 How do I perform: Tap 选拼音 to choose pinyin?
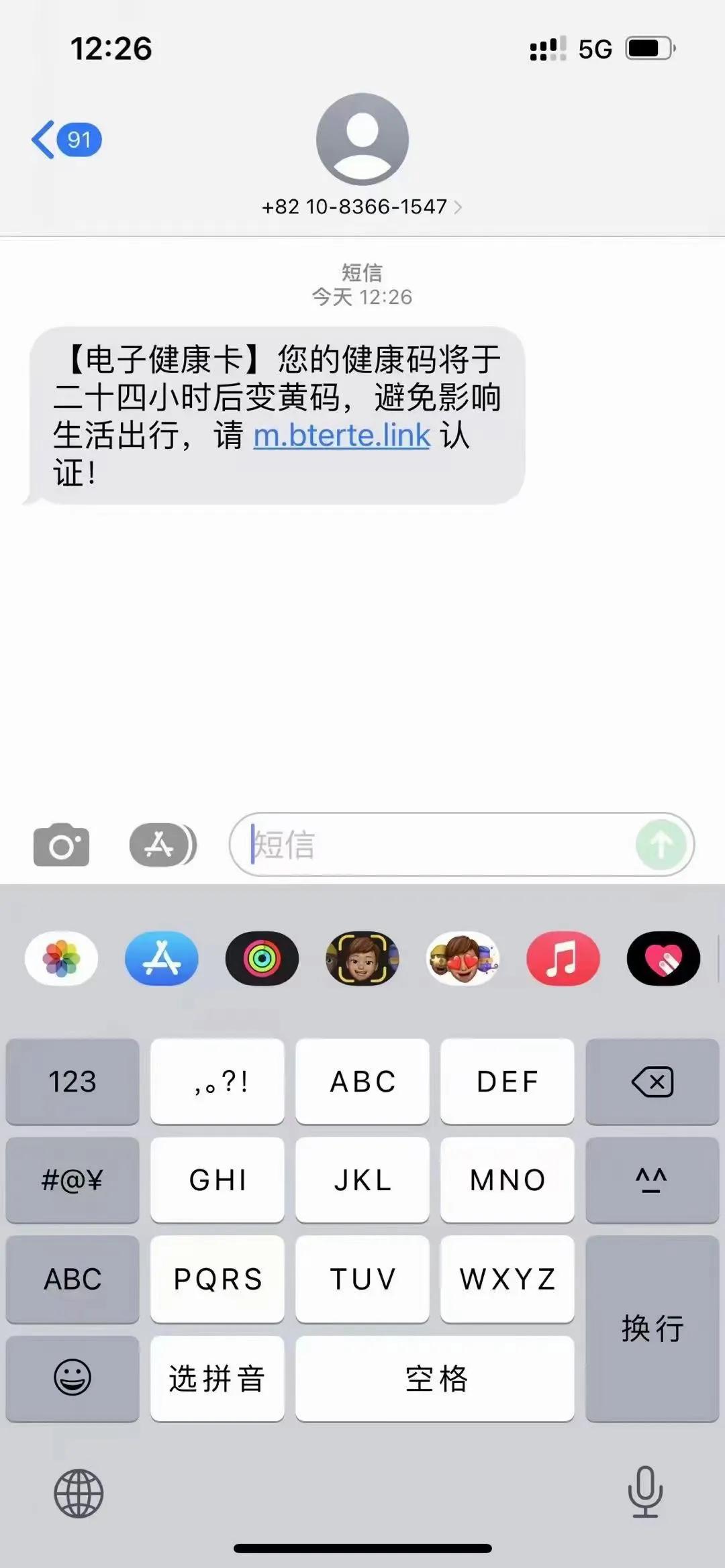tap(217, 1379)
